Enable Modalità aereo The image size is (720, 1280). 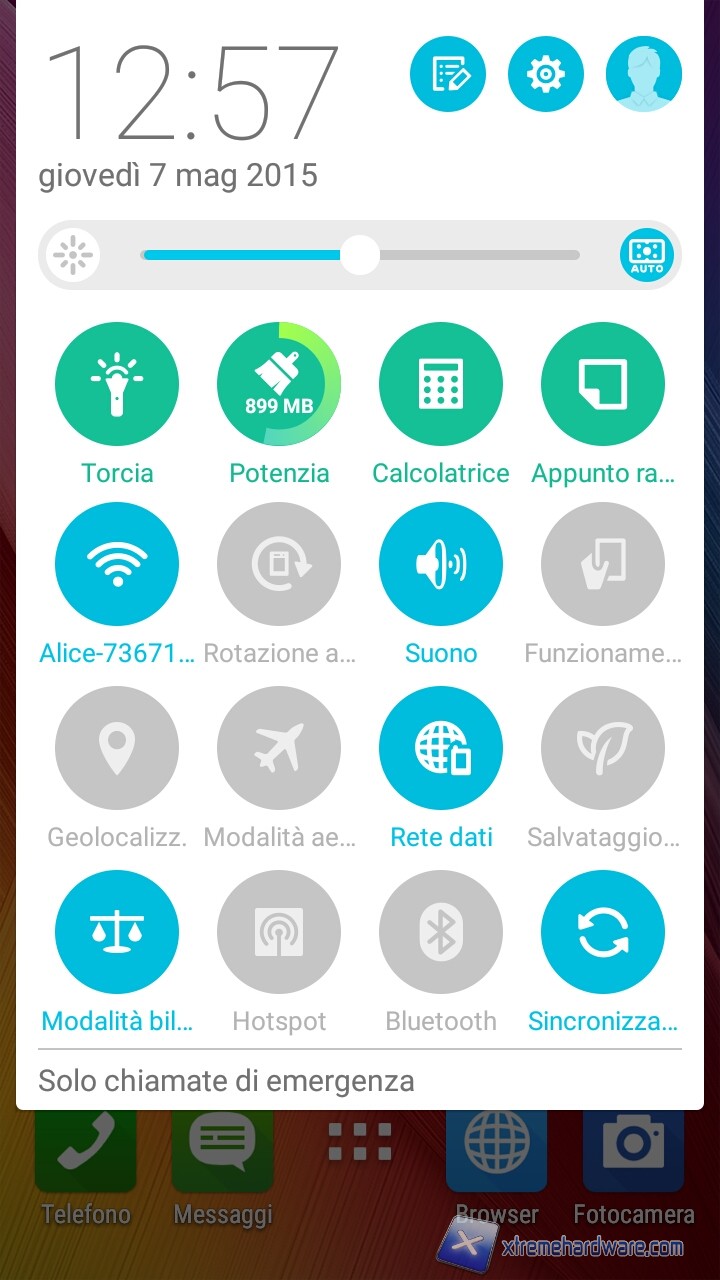click(279, 748)
